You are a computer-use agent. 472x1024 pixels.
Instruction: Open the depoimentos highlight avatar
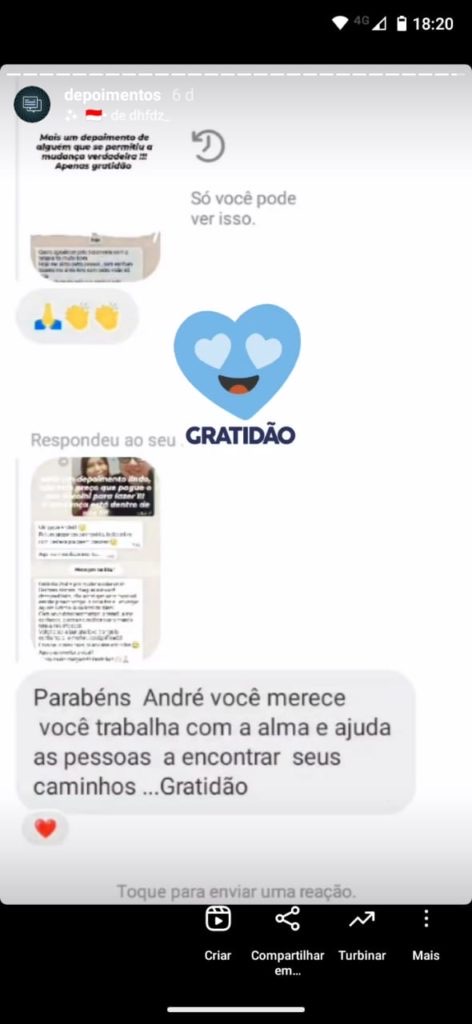pos(32,104)
